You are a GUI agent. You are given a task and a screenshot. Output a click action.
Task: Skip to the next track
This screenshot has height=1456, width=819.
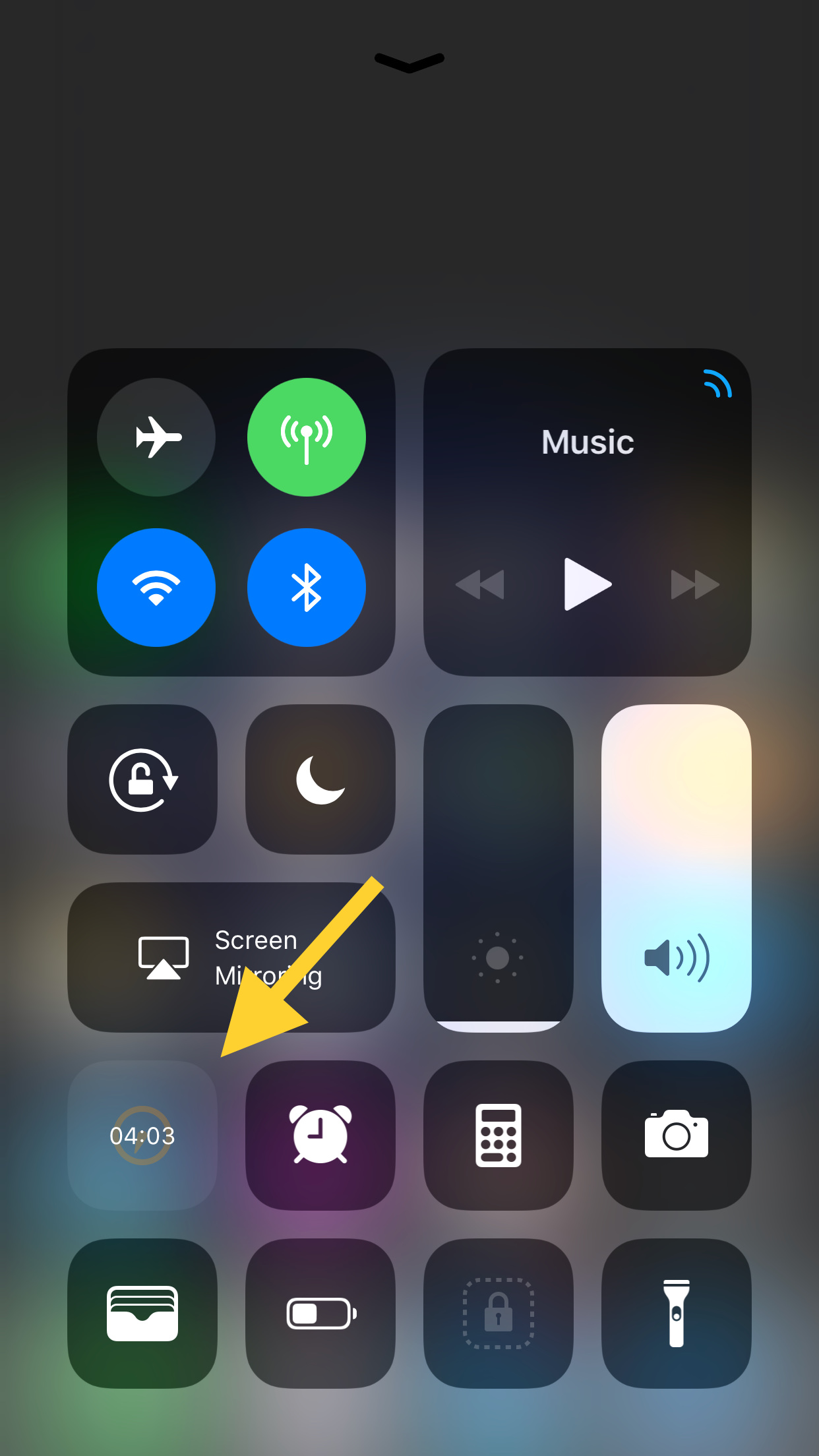695,584
